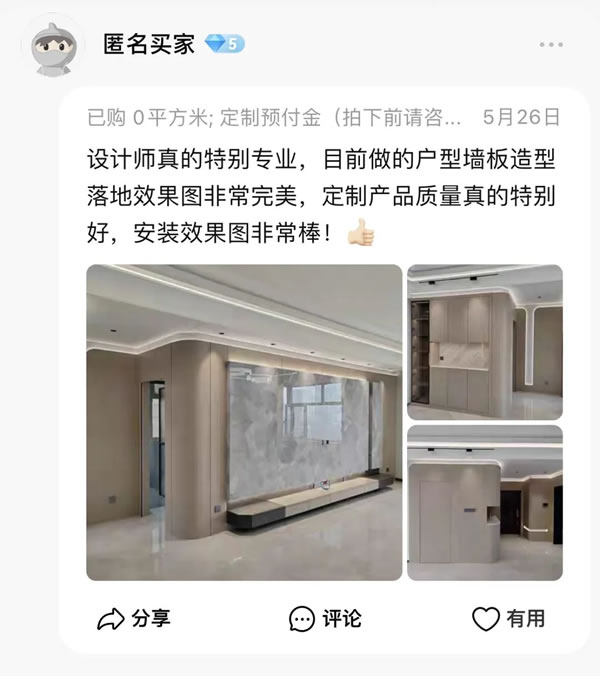Screen dimensions: 600x676
Task: Open the three-dot overflow menu
Action: tap(551, 45)
